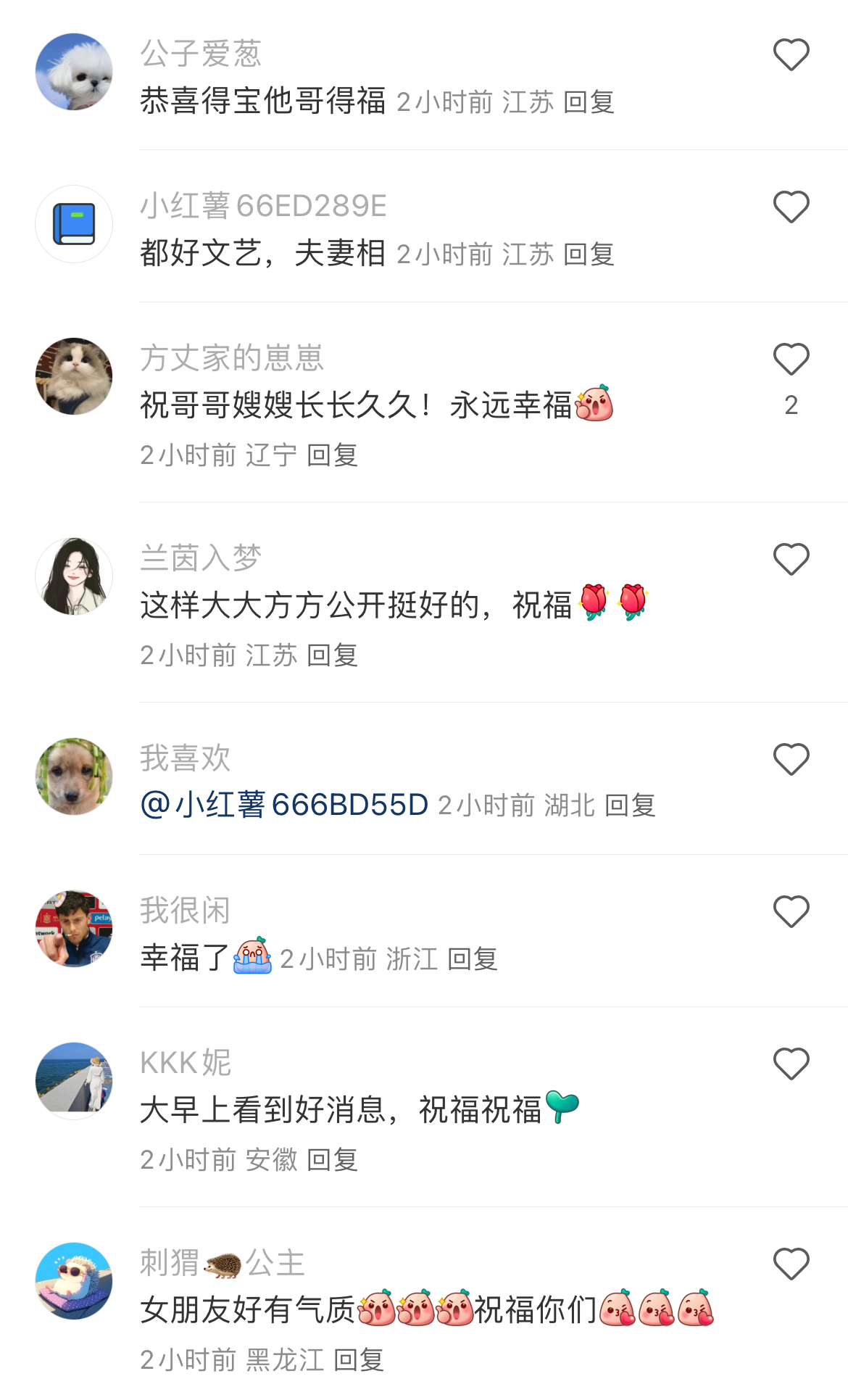
Task: Reply to 公子爱葱's comment
Action: [589, 102]
